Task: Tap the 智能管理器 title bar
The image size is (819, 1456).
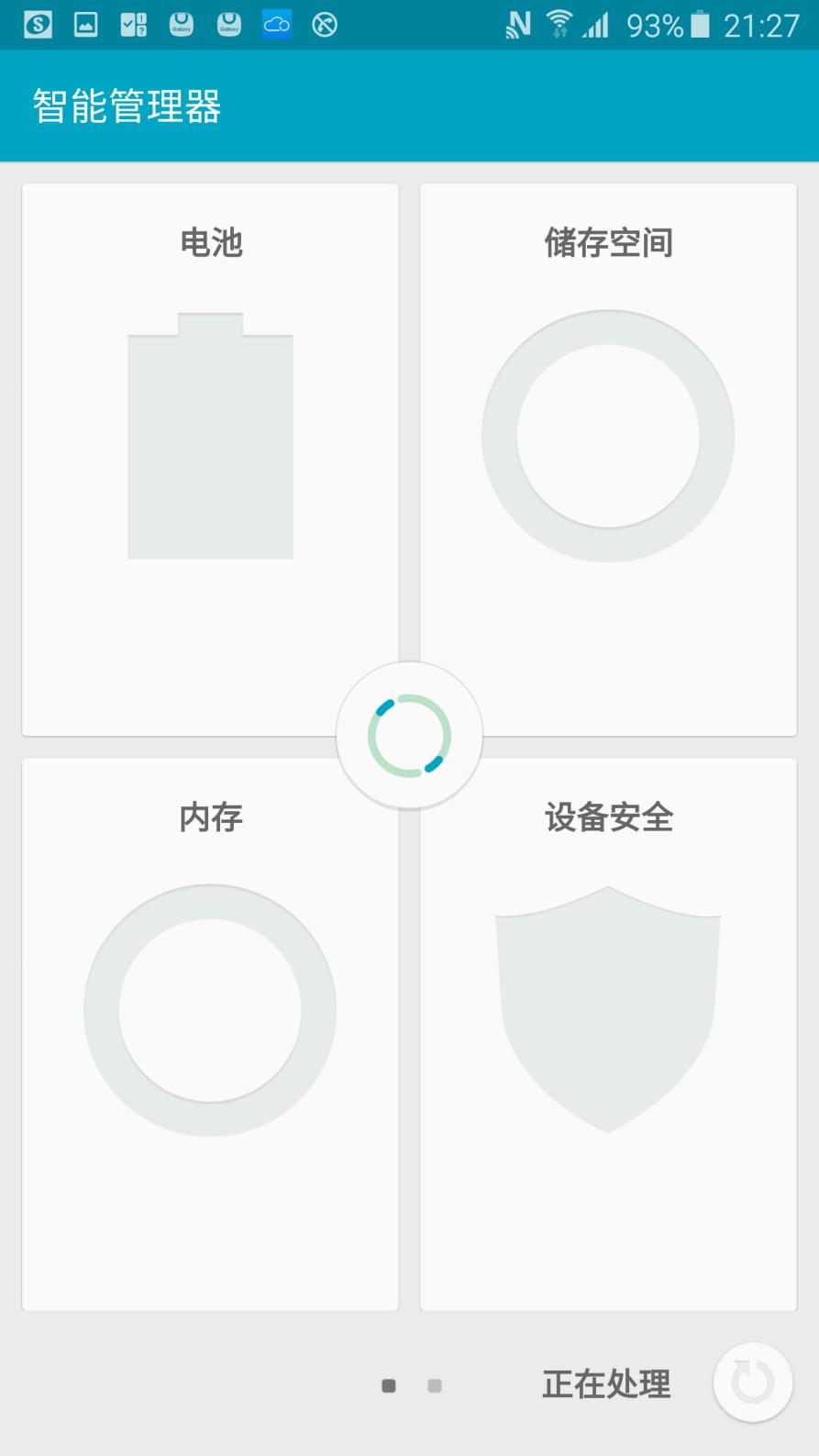Action: (x=127, y=105)
